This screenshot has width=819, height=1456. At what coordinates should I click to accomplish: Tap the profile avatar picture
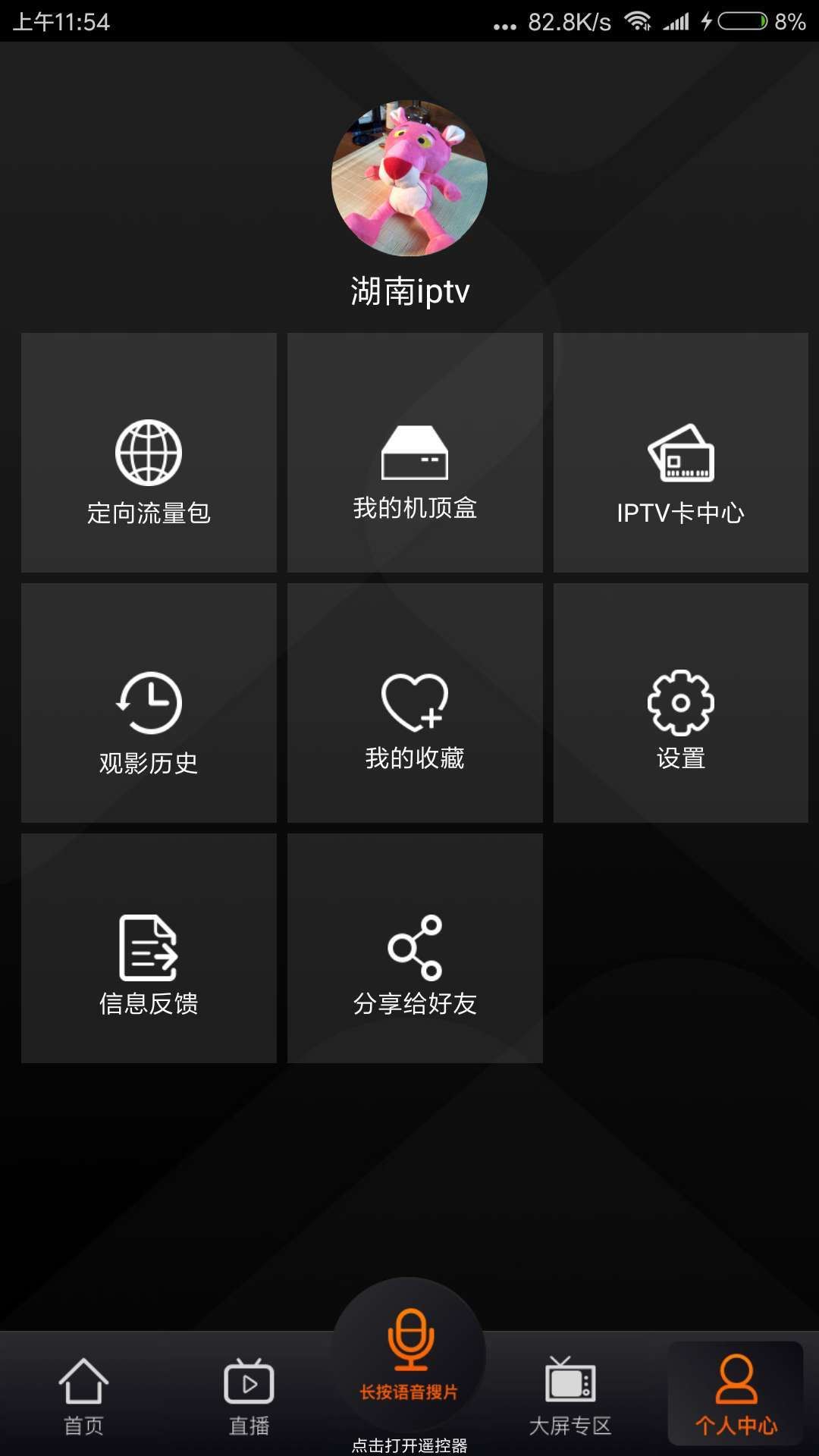click(x=409, y=178)
